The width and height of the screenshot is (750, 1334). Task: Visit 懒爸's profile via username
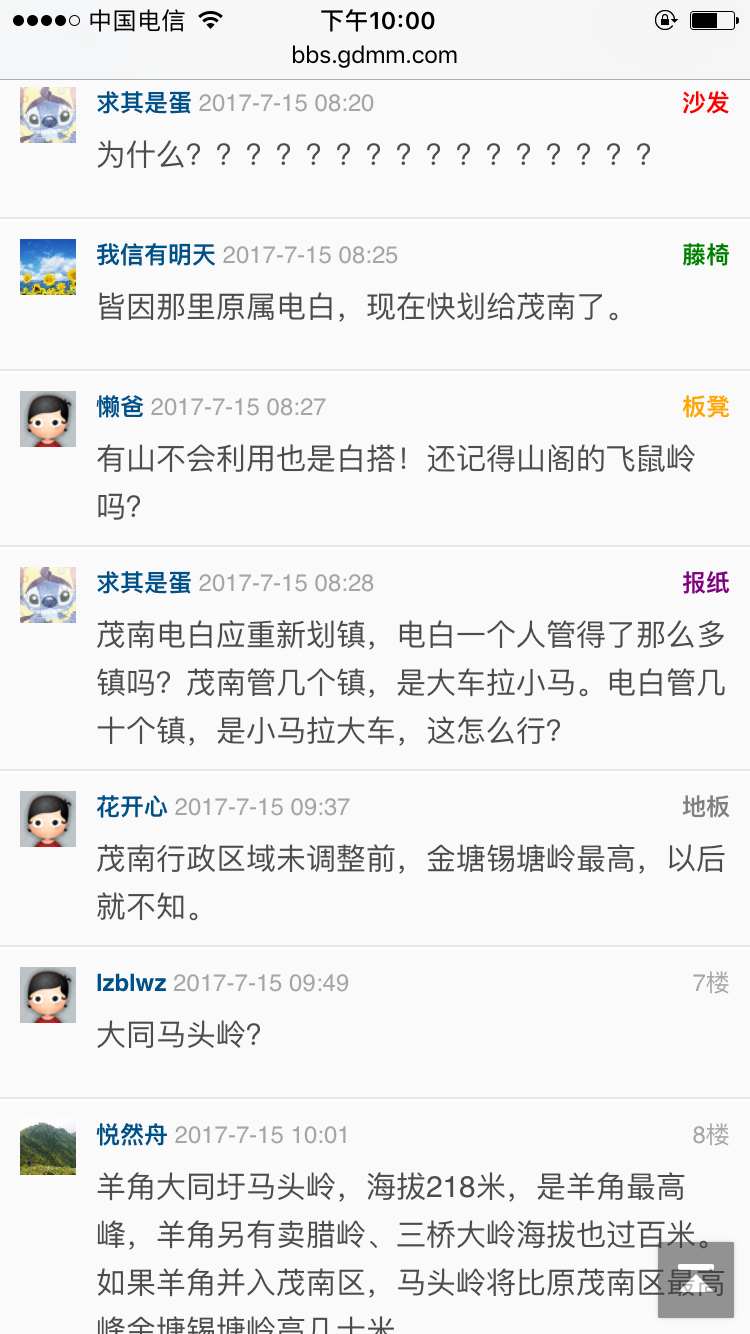tap(120, 407)
